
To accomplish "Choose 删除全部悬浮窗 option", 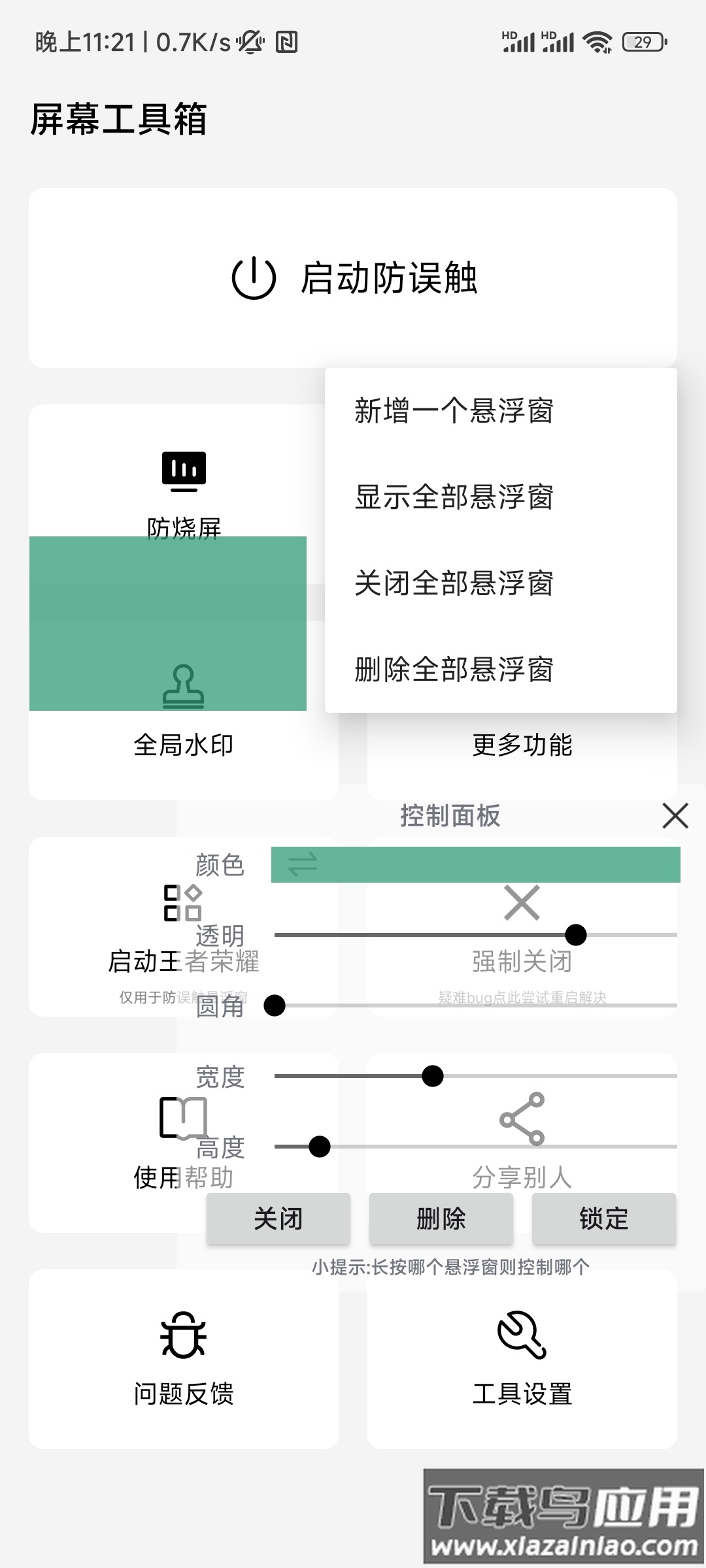I will point(454,668).
